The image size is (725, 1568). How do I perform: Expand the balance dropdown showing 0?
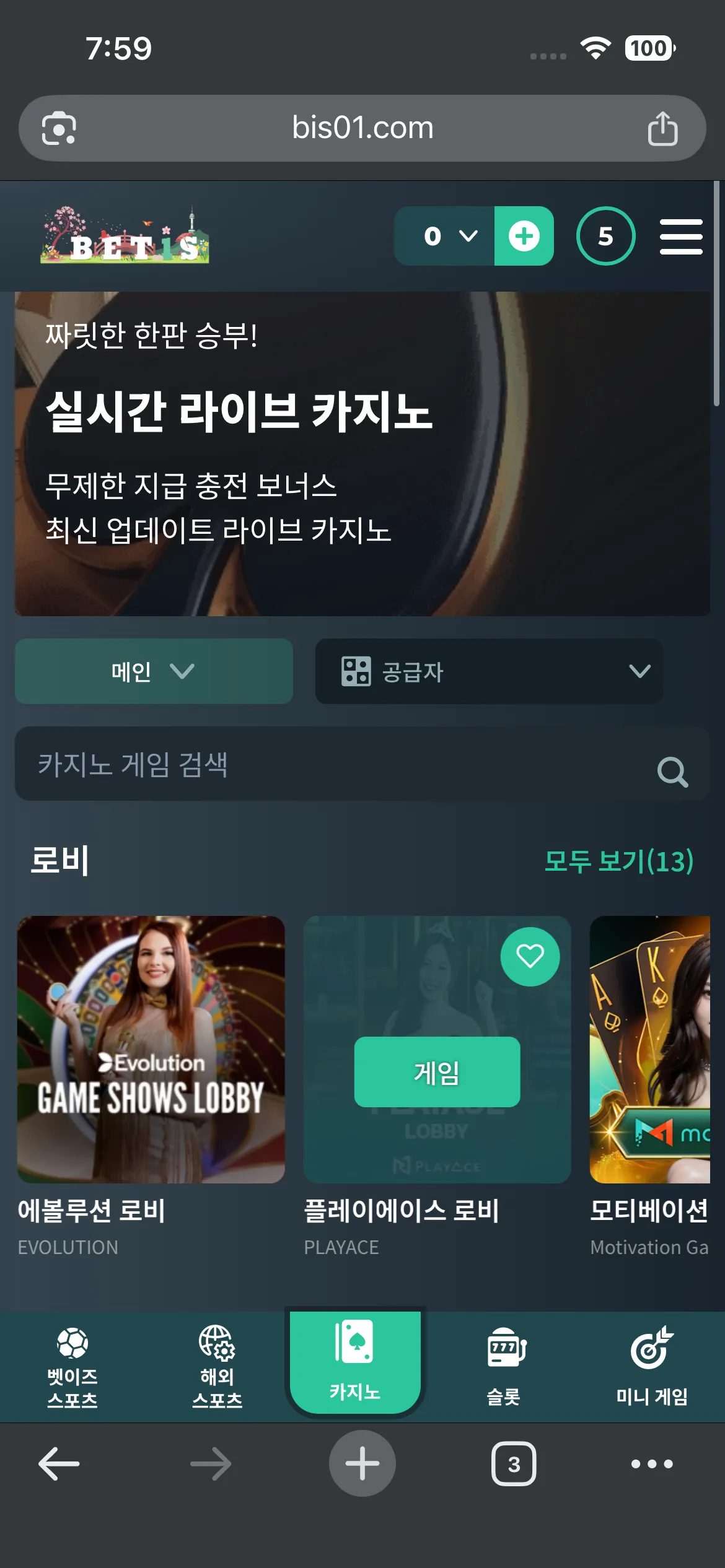(444, 236)
